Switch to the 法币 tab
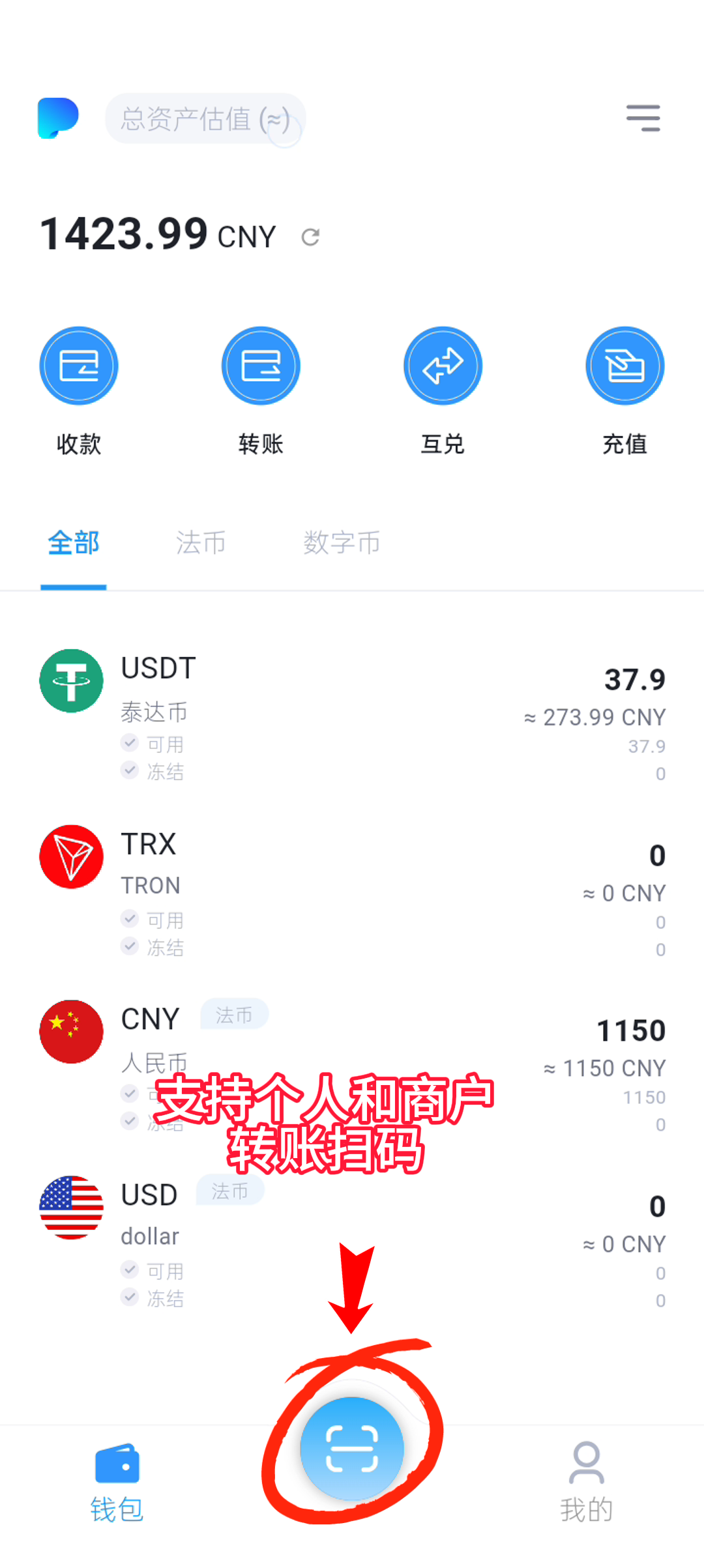 [201, 543]
